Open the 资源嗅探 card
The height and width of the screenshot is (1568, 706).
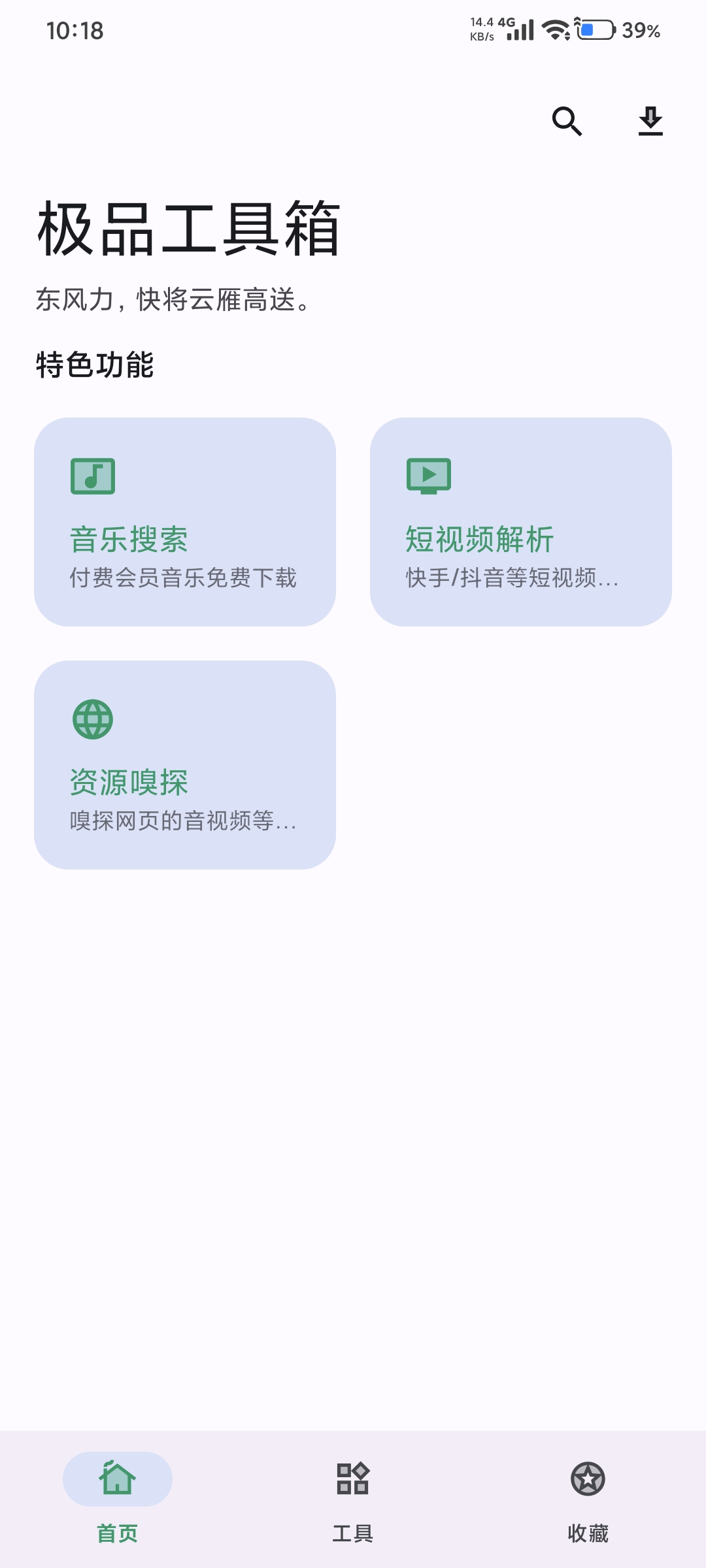coord(185,765)
